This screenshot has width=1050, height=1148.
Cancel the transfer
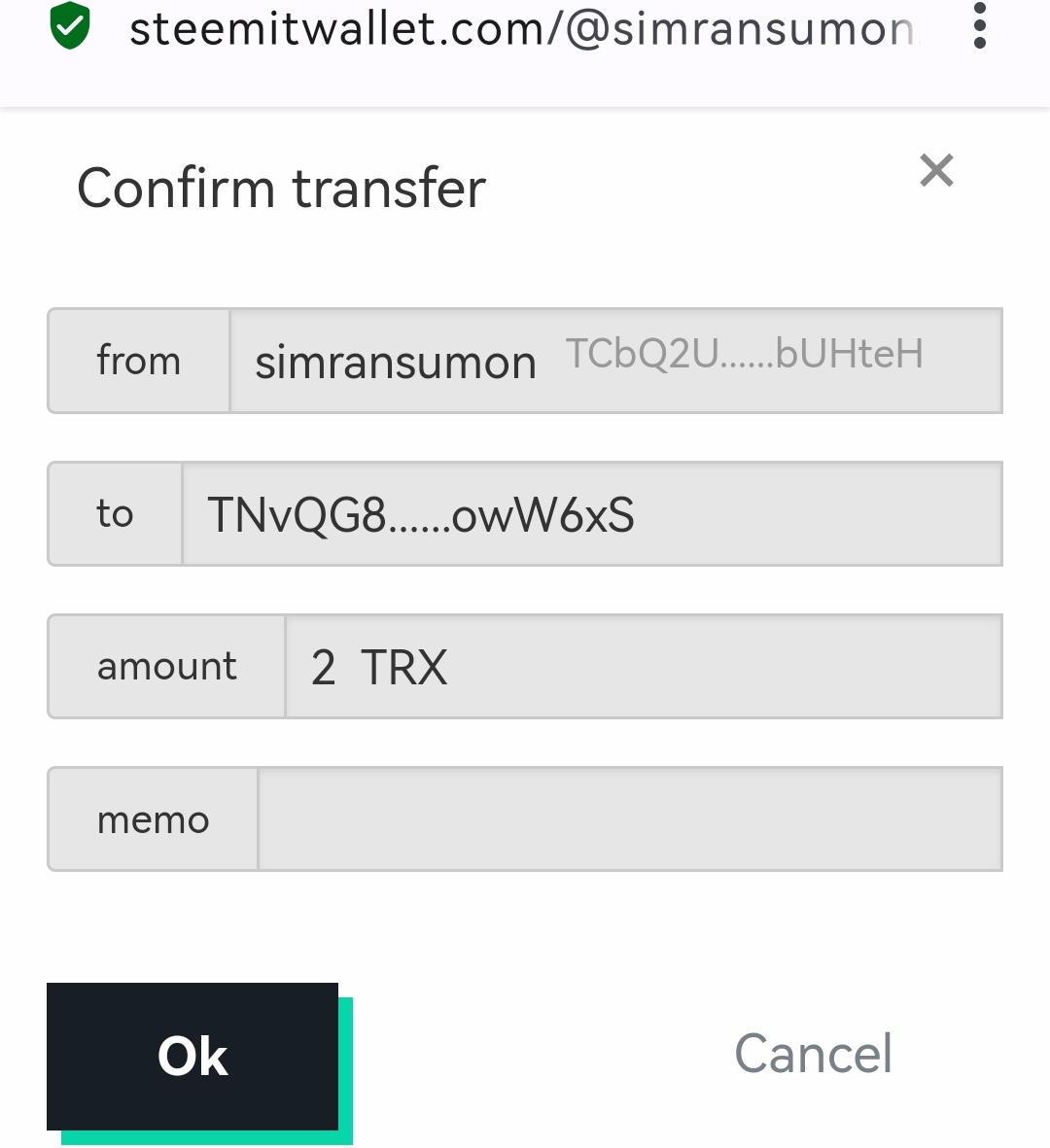click(814, 1054)
